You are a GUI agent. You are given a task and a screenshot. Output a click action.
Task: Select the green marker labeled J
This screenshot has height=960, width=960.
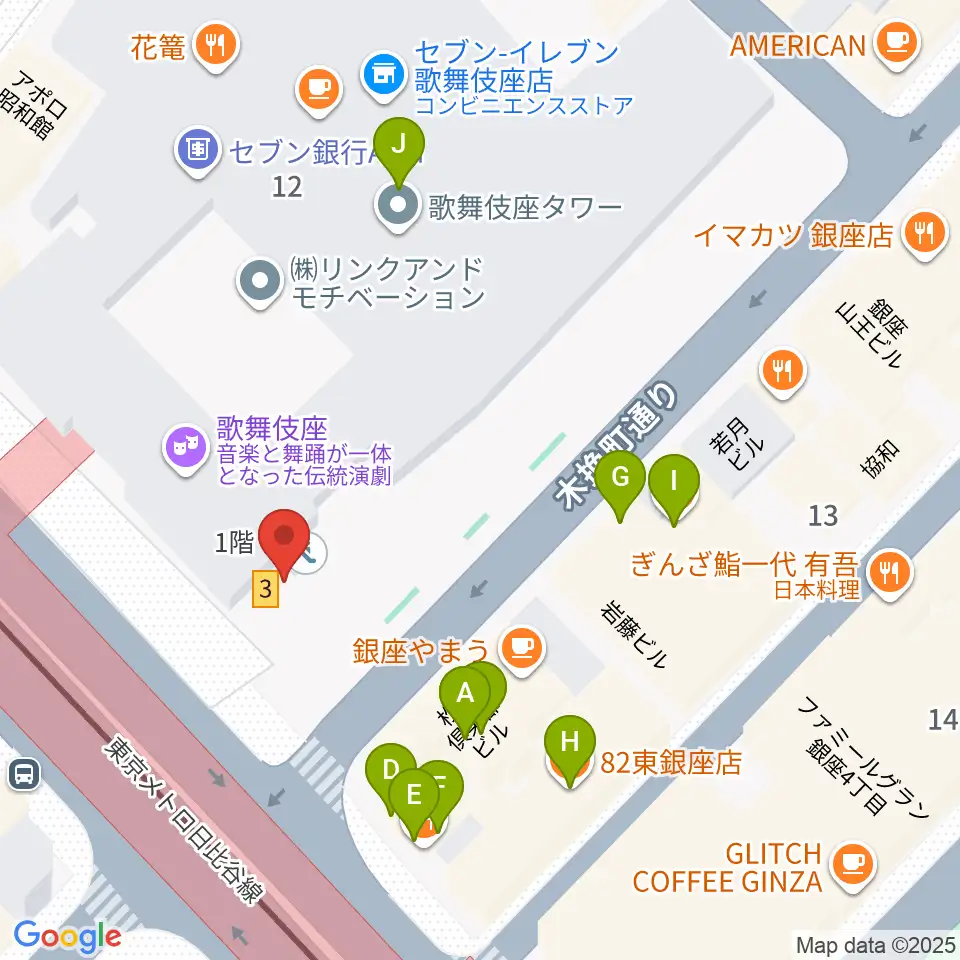point(399,146)
